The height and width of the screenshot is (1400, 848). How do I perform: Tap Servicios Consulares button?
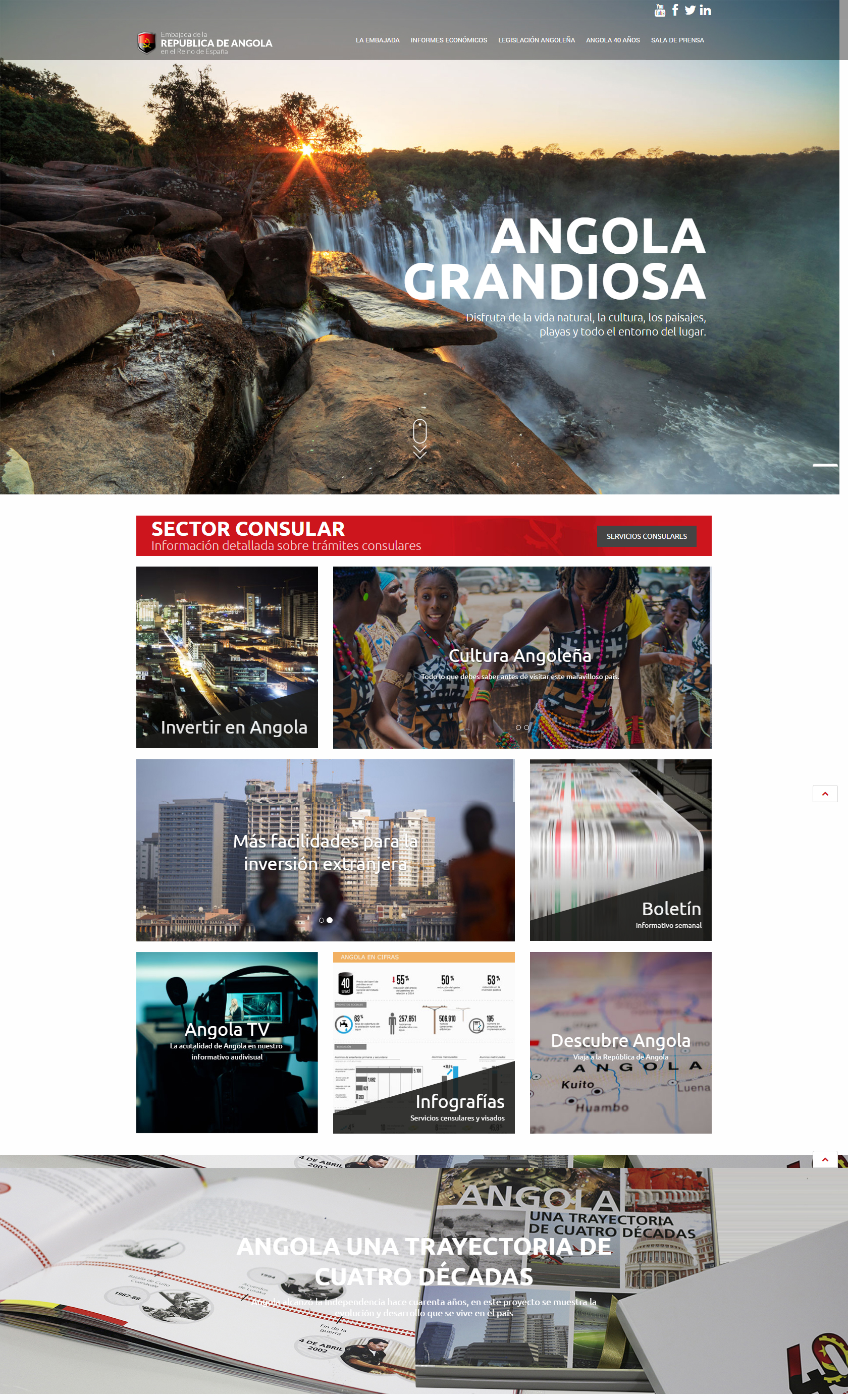coord(646,536)
